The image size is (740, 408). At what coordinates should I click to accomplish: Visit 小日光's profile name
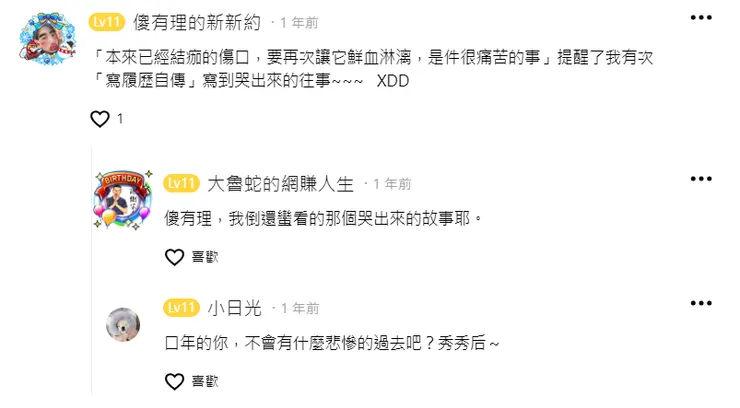point(238,307)
